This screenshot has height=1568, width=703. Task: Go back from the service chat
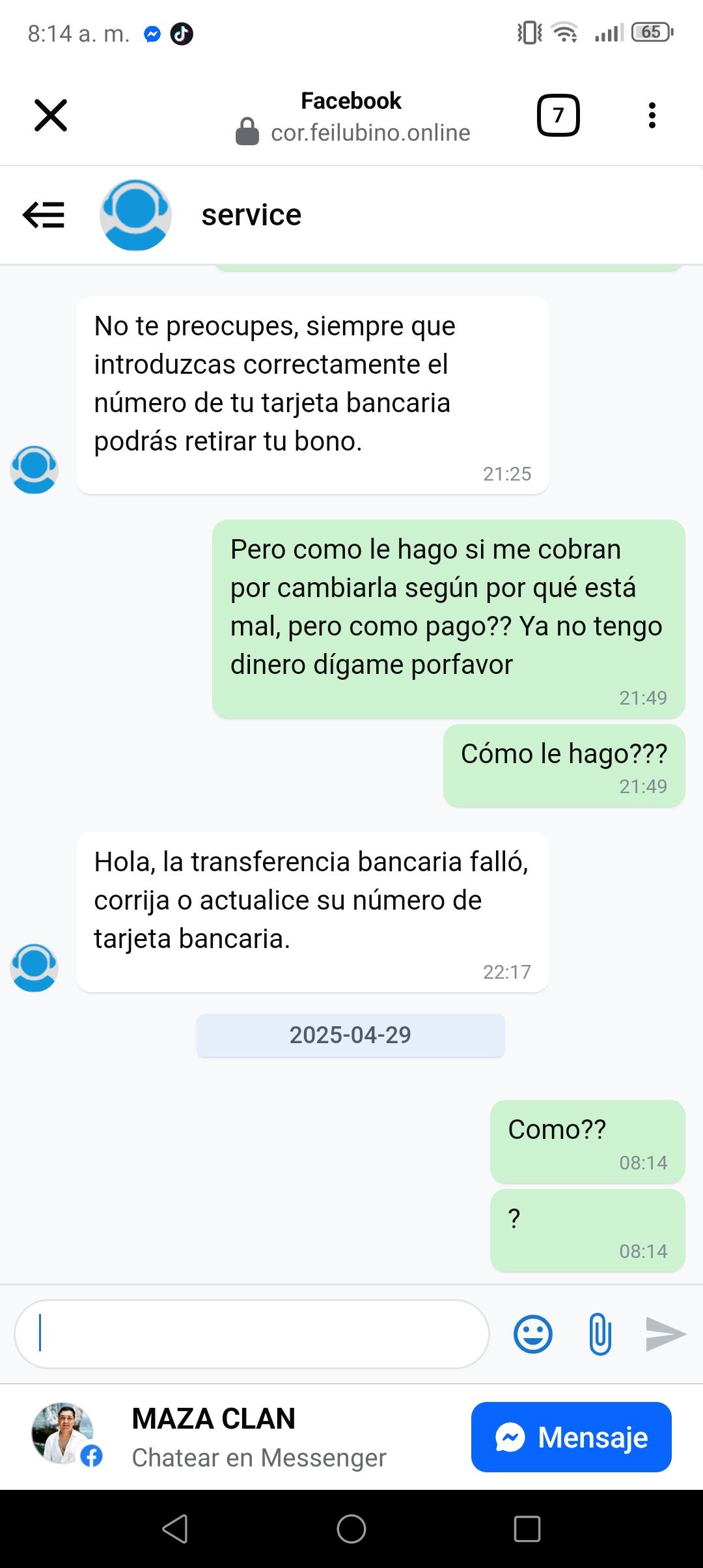click(44, 215)
